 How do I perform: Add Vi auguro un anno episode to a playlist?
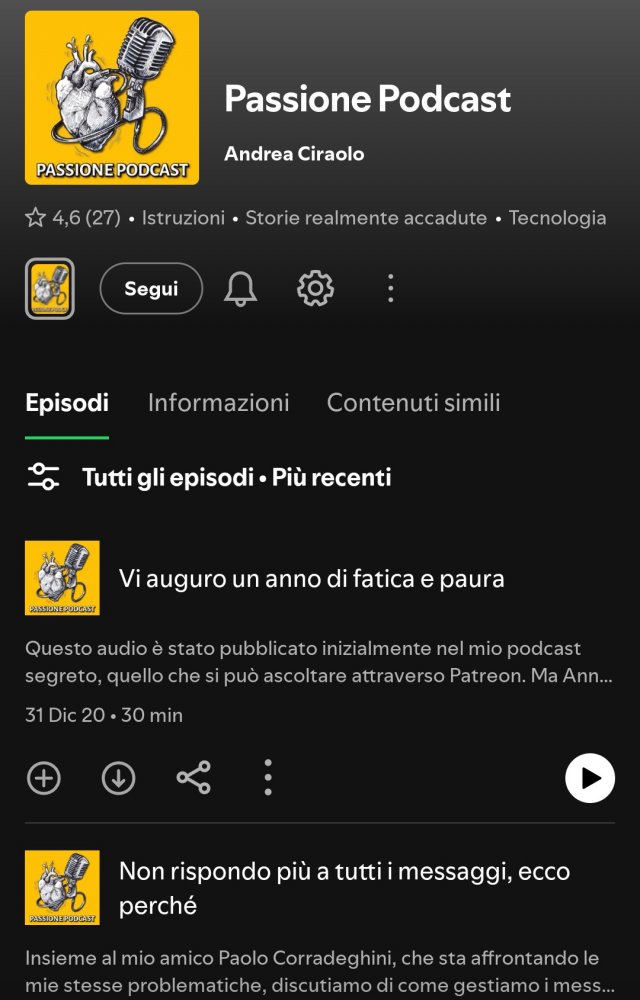click(43, 778)
